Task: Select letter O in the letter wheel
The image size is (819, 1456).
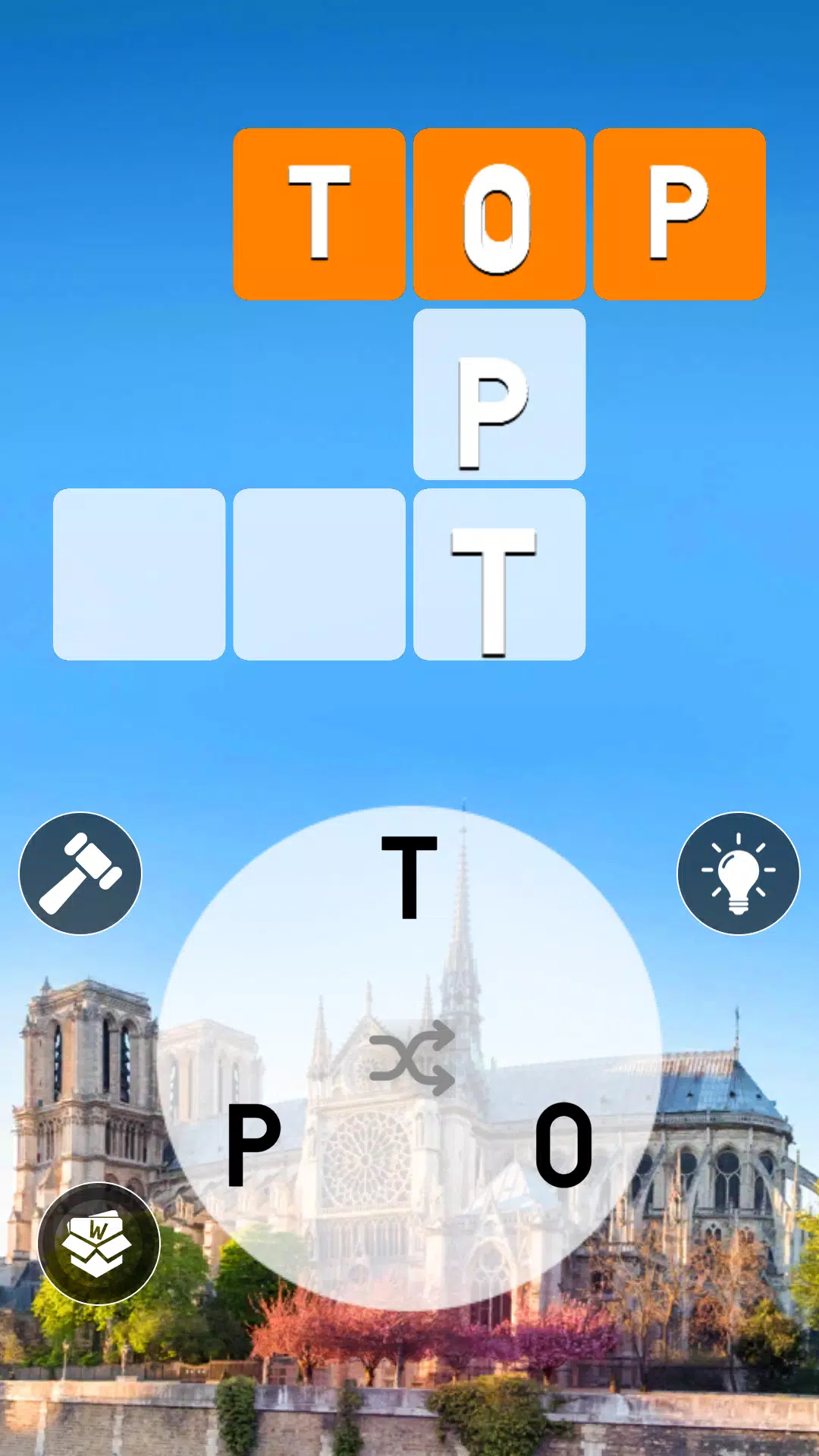Action: pyautogui.click(x=563, y=1145)
